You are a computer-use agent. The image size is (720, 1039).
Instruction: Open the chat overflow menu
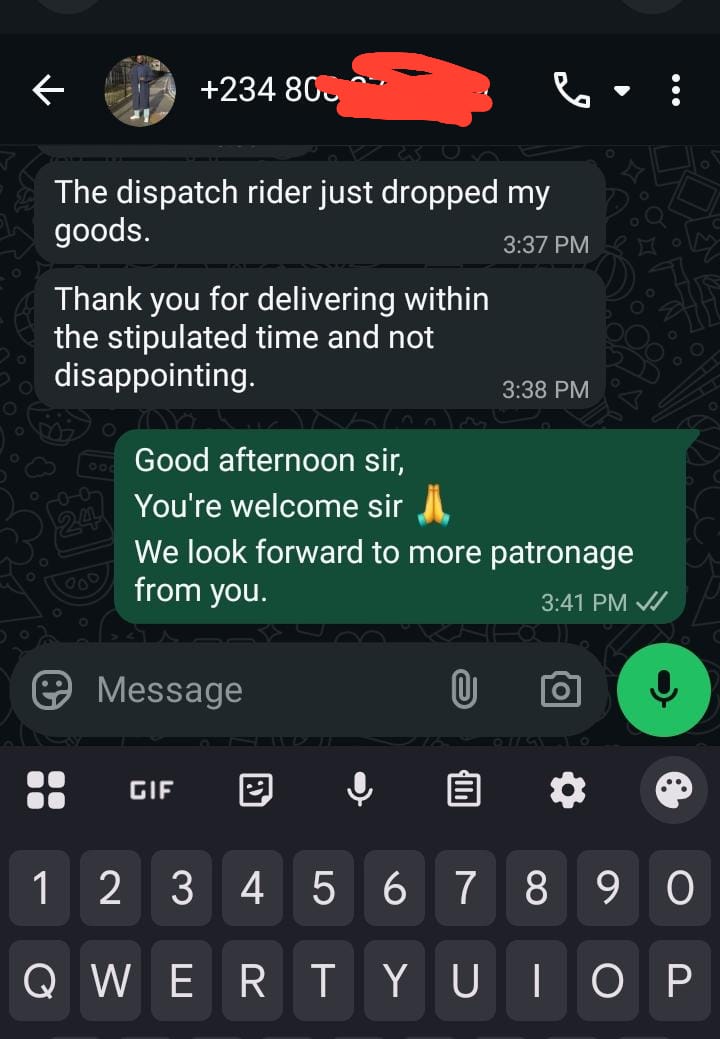point(676,91)
